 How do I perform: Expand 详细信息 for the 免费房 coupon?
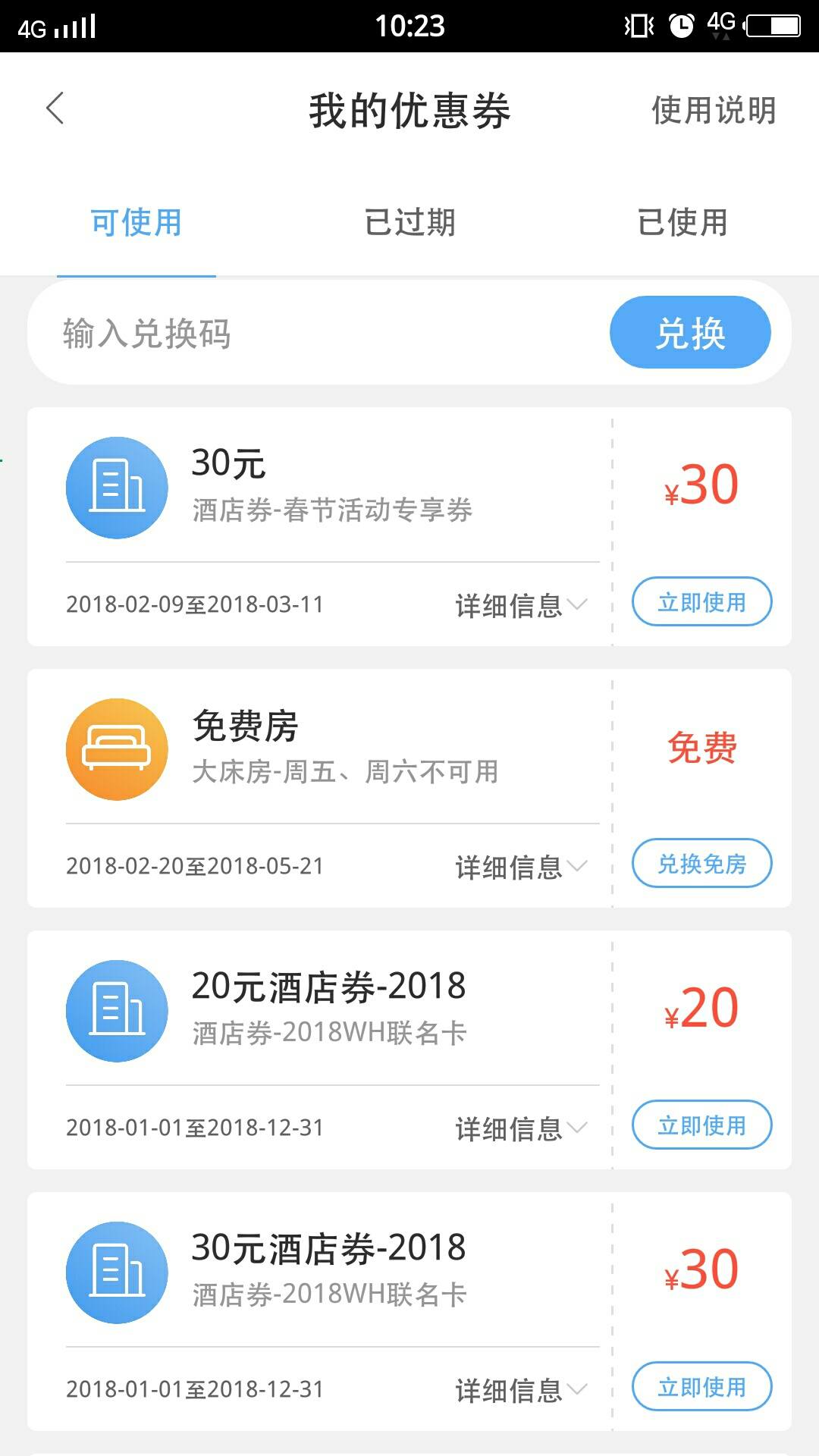tap(521, 867)
